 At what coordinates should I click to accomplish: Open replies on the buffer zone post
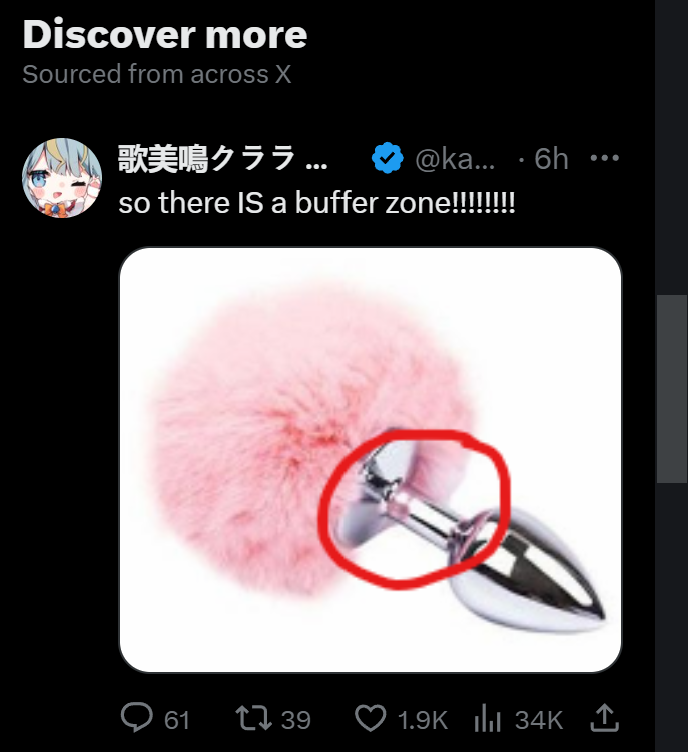(x=135, y=718)
